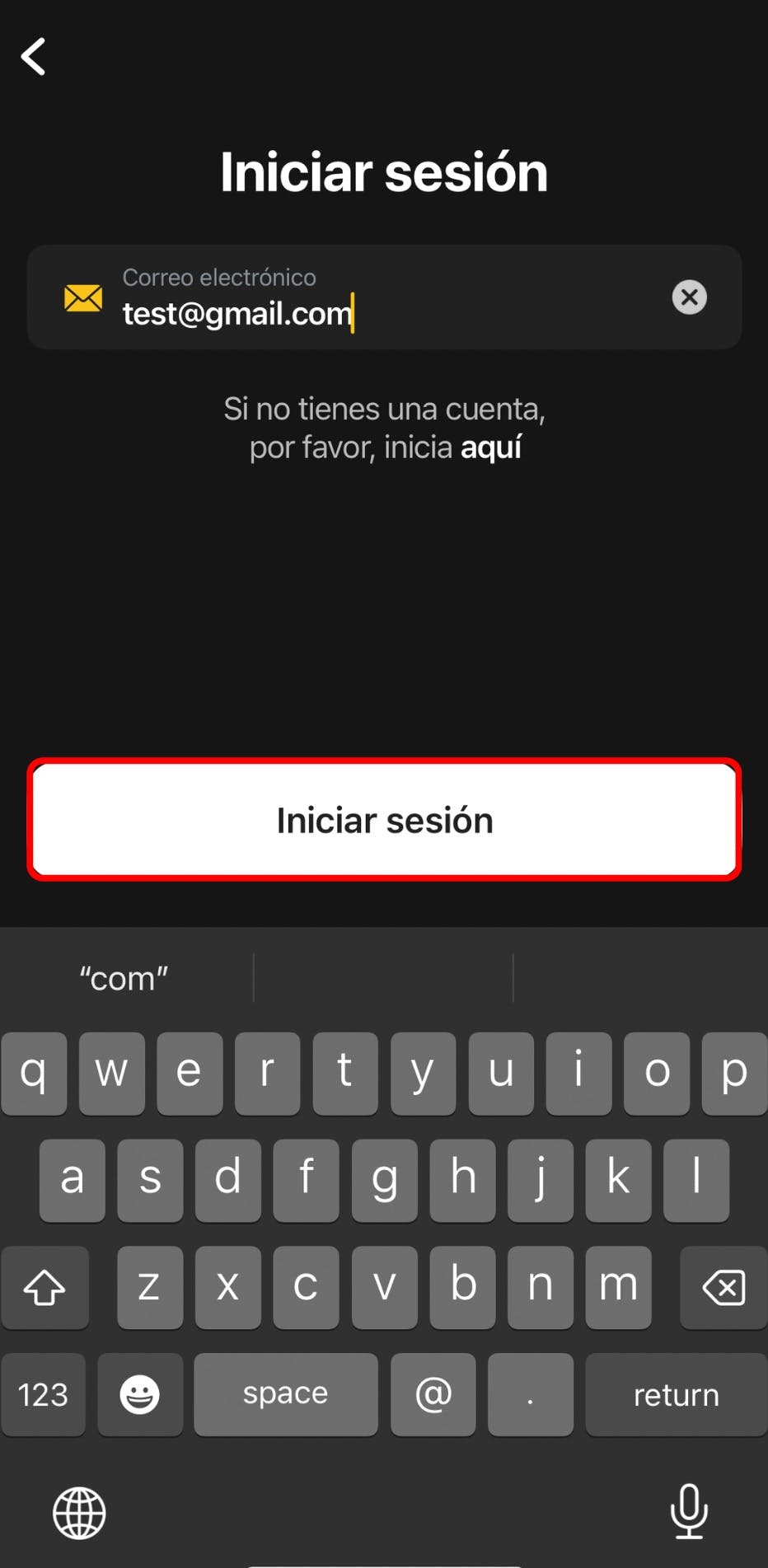This screenshot has width=768, height=1568.
Task: Start dictation with the microphone
Action: tap(689, 1511)
